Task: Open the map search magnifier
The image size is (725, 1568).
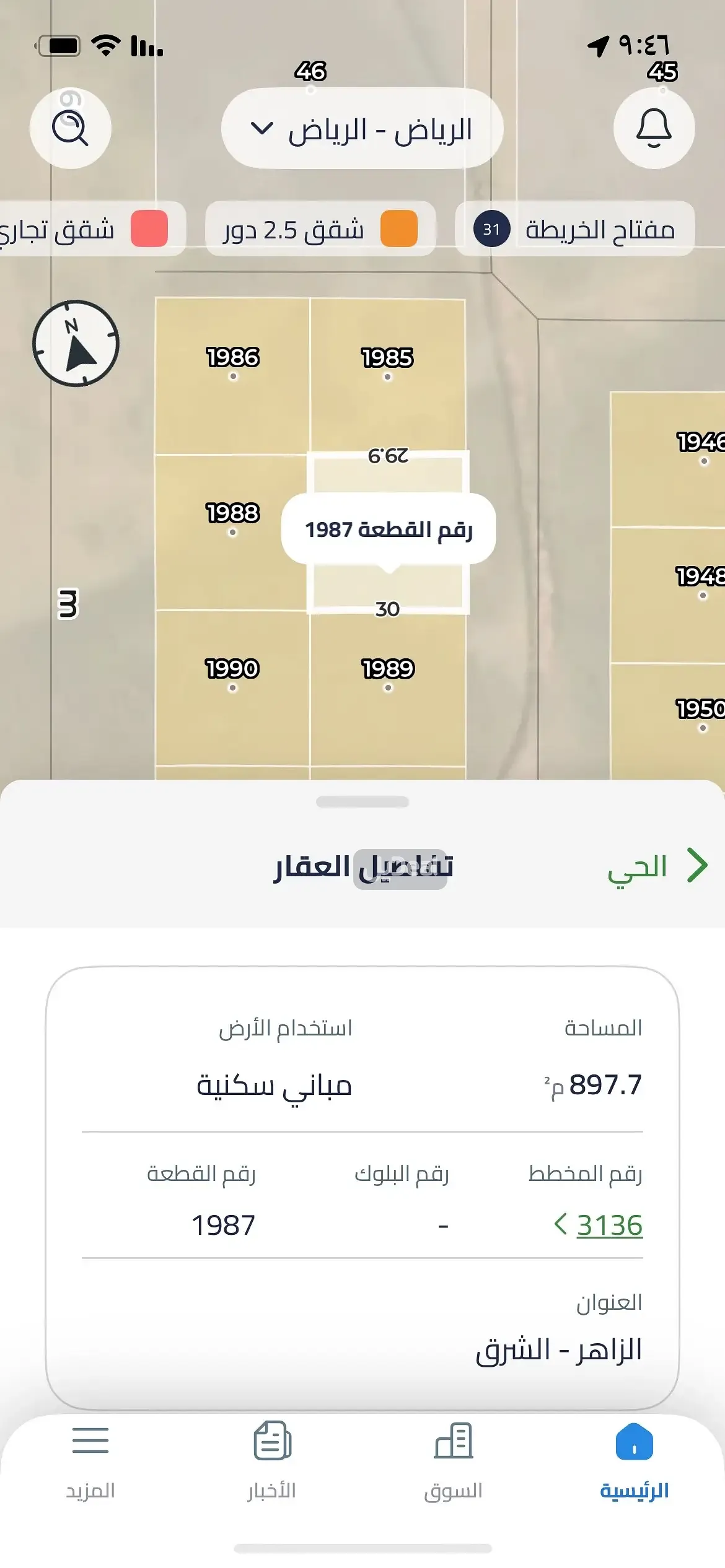Action: click(70, 128)
